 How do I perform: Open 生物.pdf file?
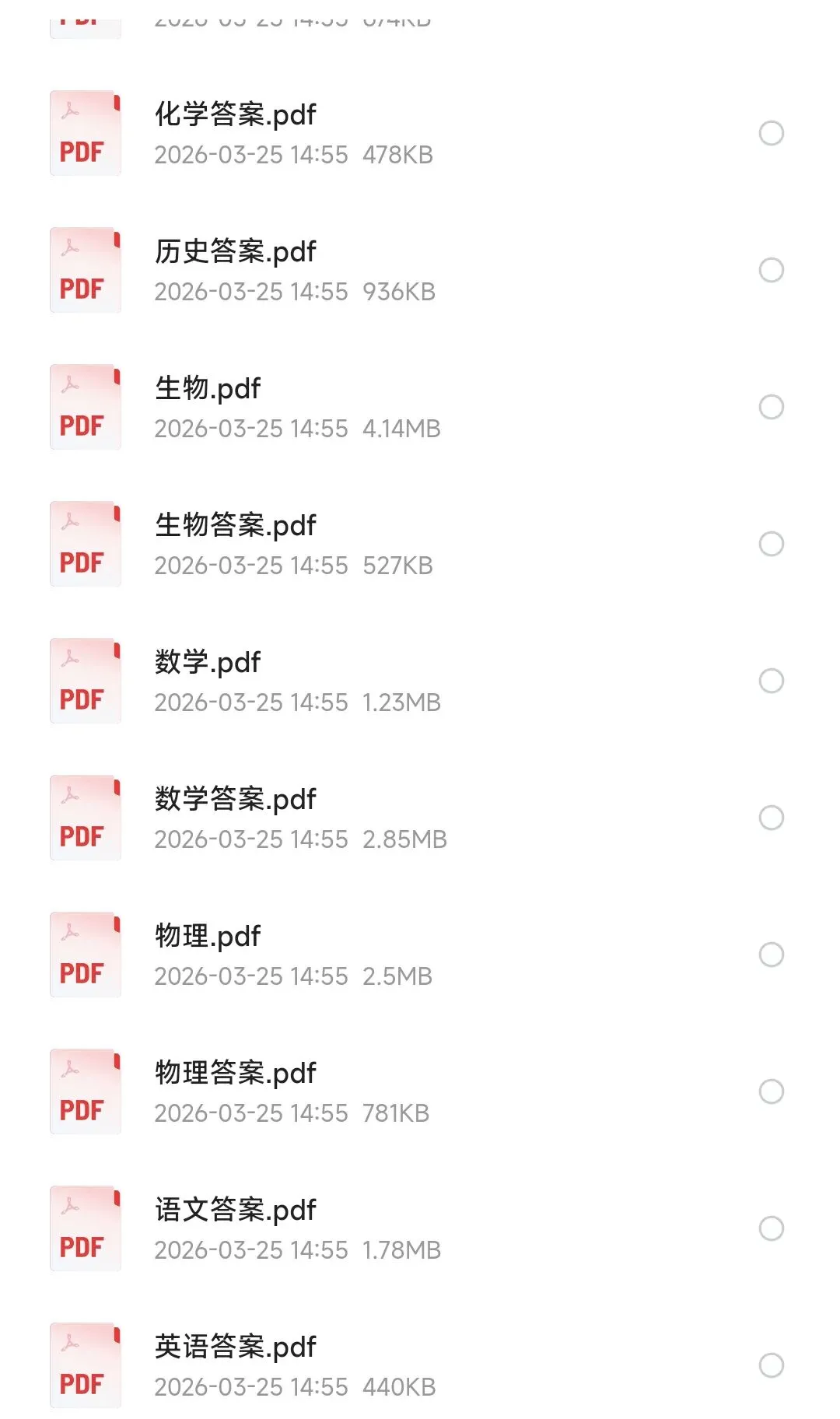click(420, 407)
